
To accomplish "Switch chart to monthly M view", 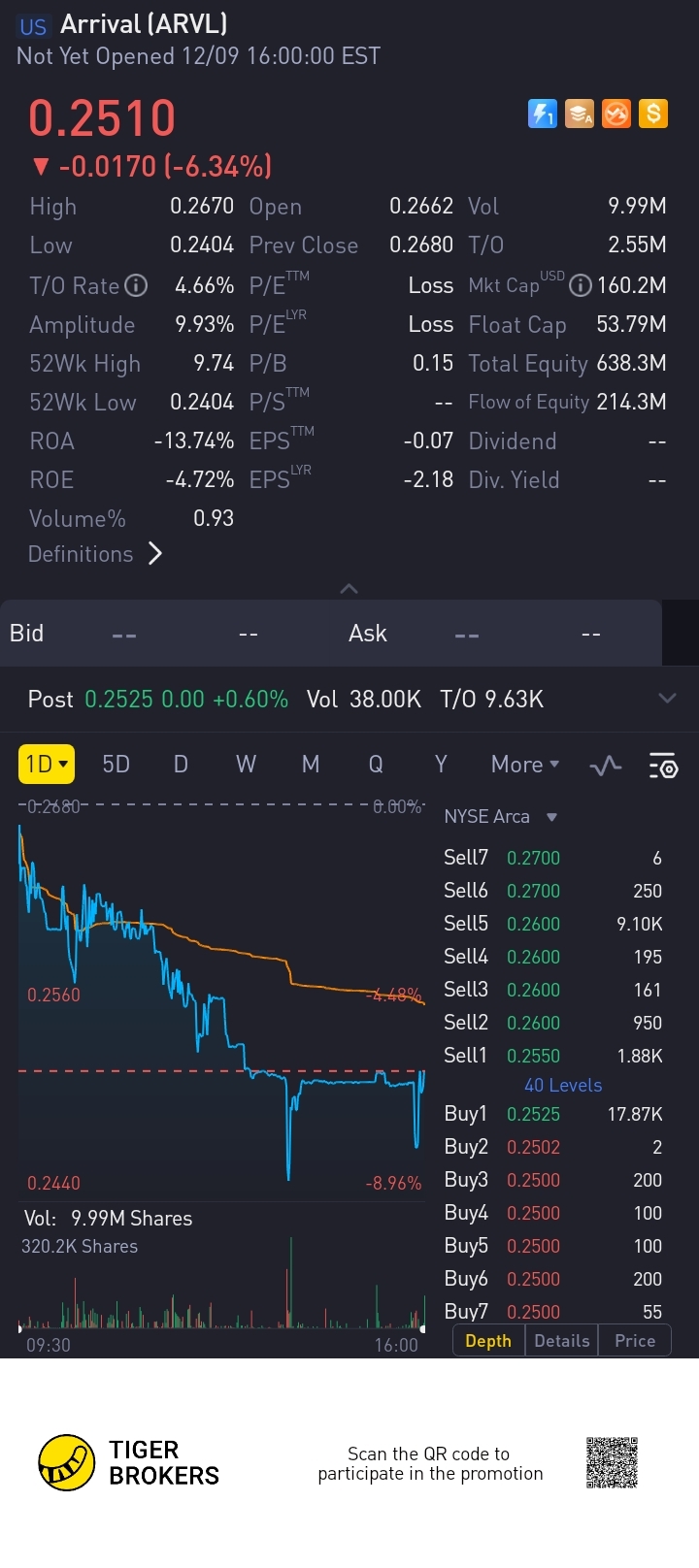I will [311, 765].
